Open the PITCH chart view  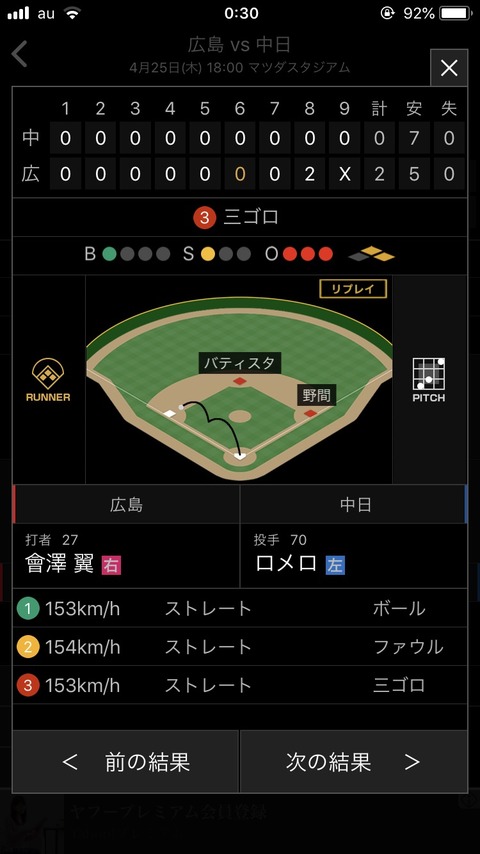click(429, 380)
